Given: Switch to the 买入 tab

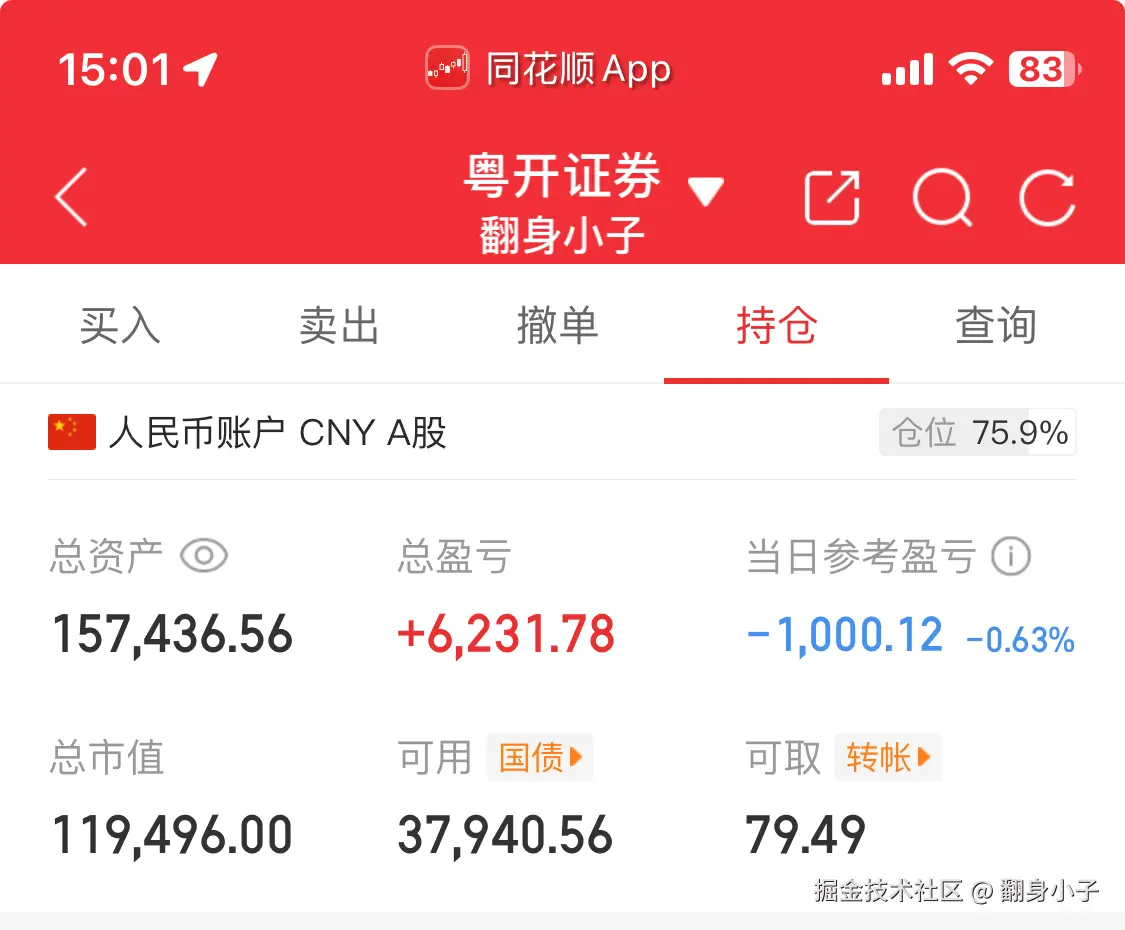Looking at the screenshot, I should pos(120,326).
